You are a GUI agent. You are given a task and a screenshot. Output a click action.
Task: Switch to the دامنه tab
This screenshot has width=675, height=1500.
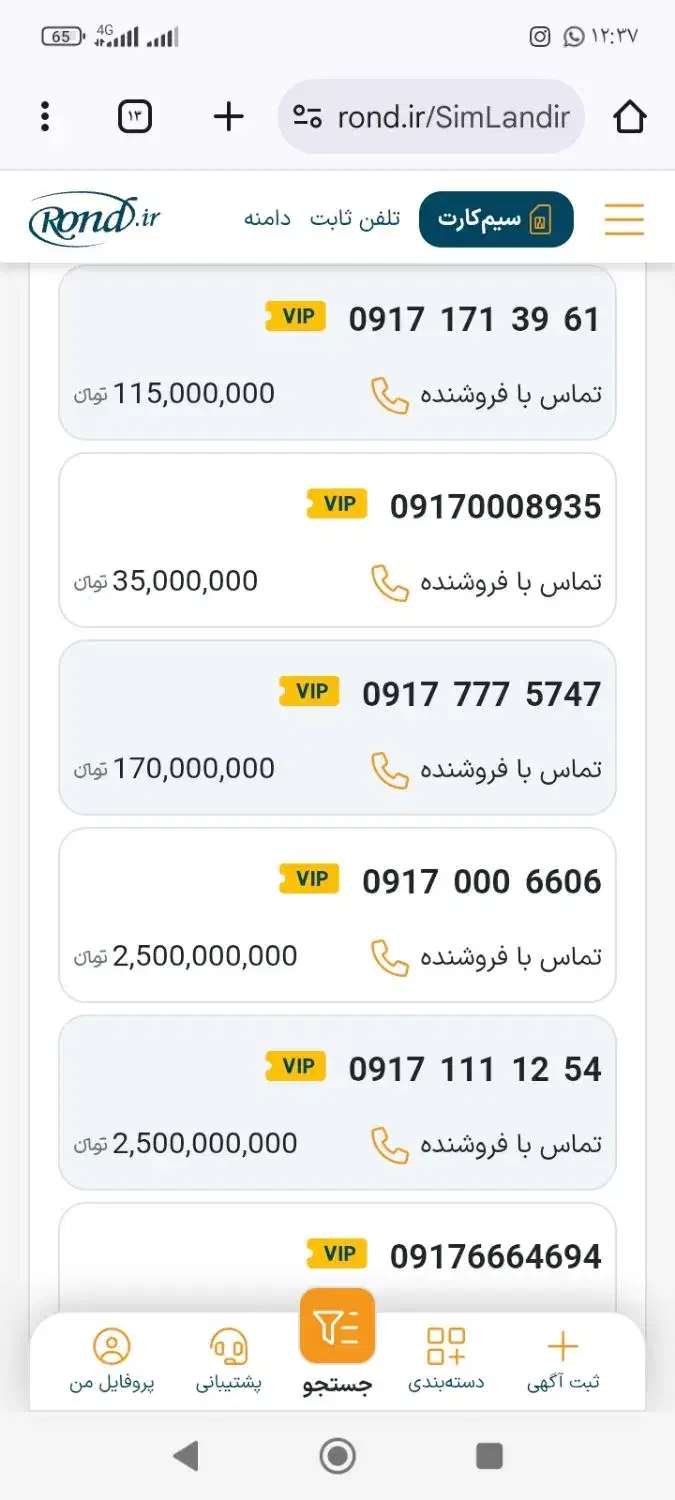coord(267,218)
